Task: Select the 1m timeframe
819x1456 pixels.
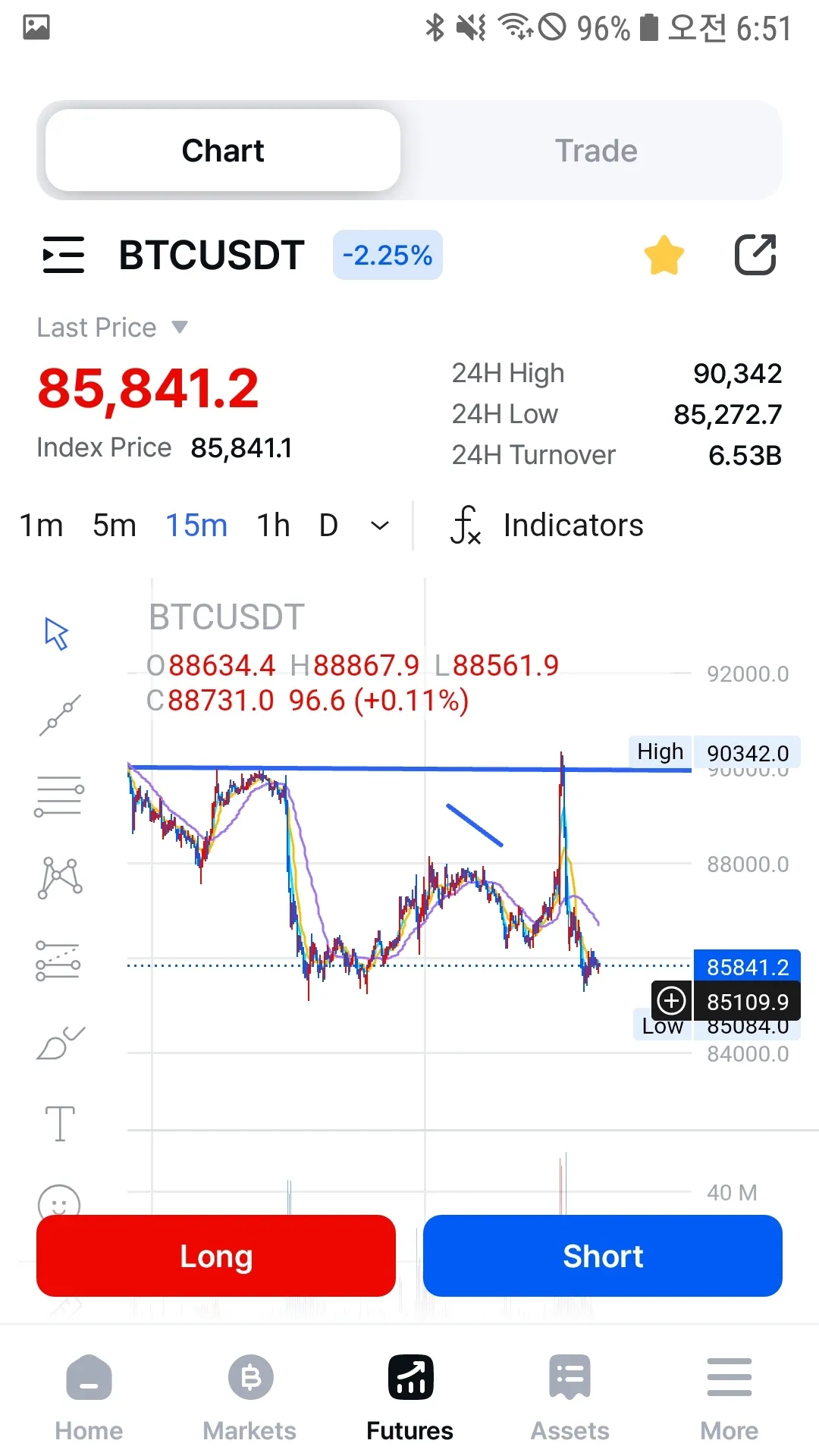Action: (x=41, y=525)
